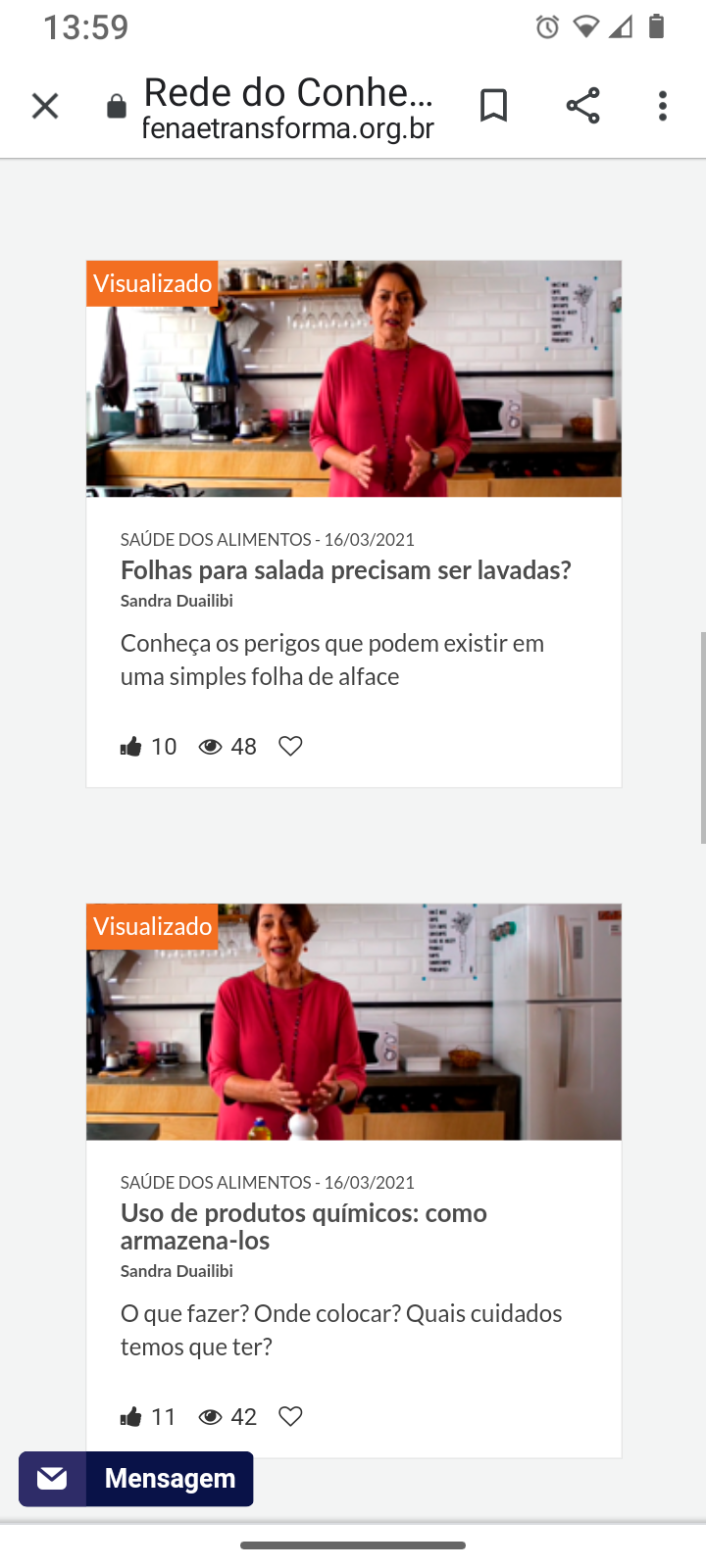
Task: Close the browser tab with X
Action: tap(45, 106)
